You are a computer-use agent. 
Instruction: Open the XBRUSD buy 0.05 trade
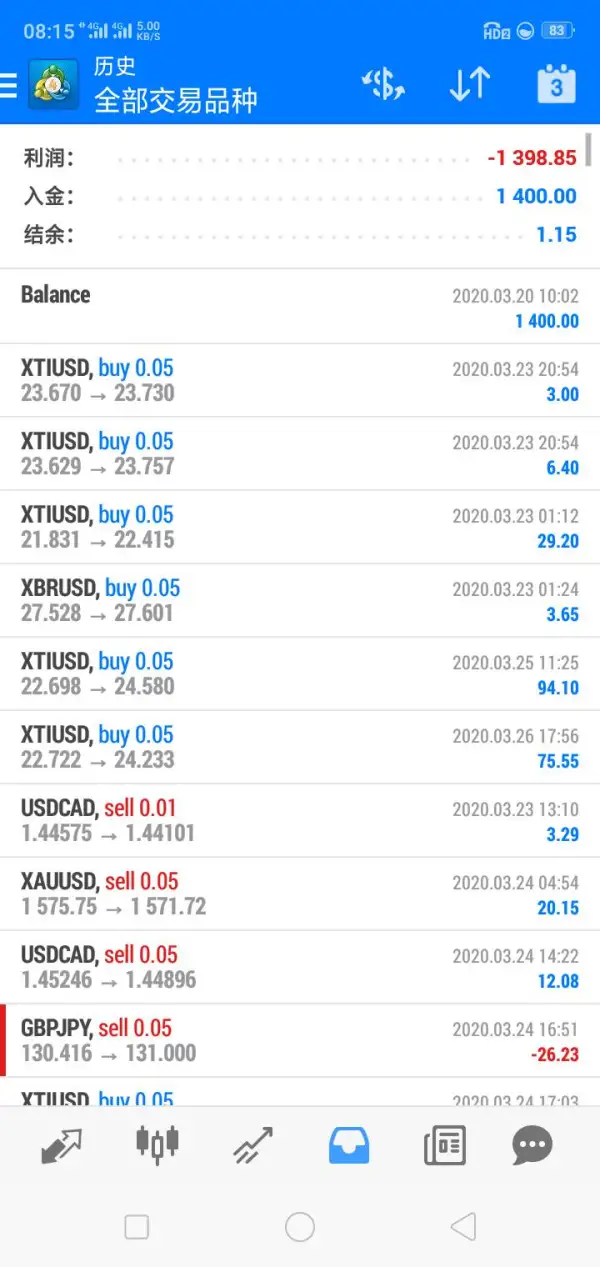click(300, 600)
